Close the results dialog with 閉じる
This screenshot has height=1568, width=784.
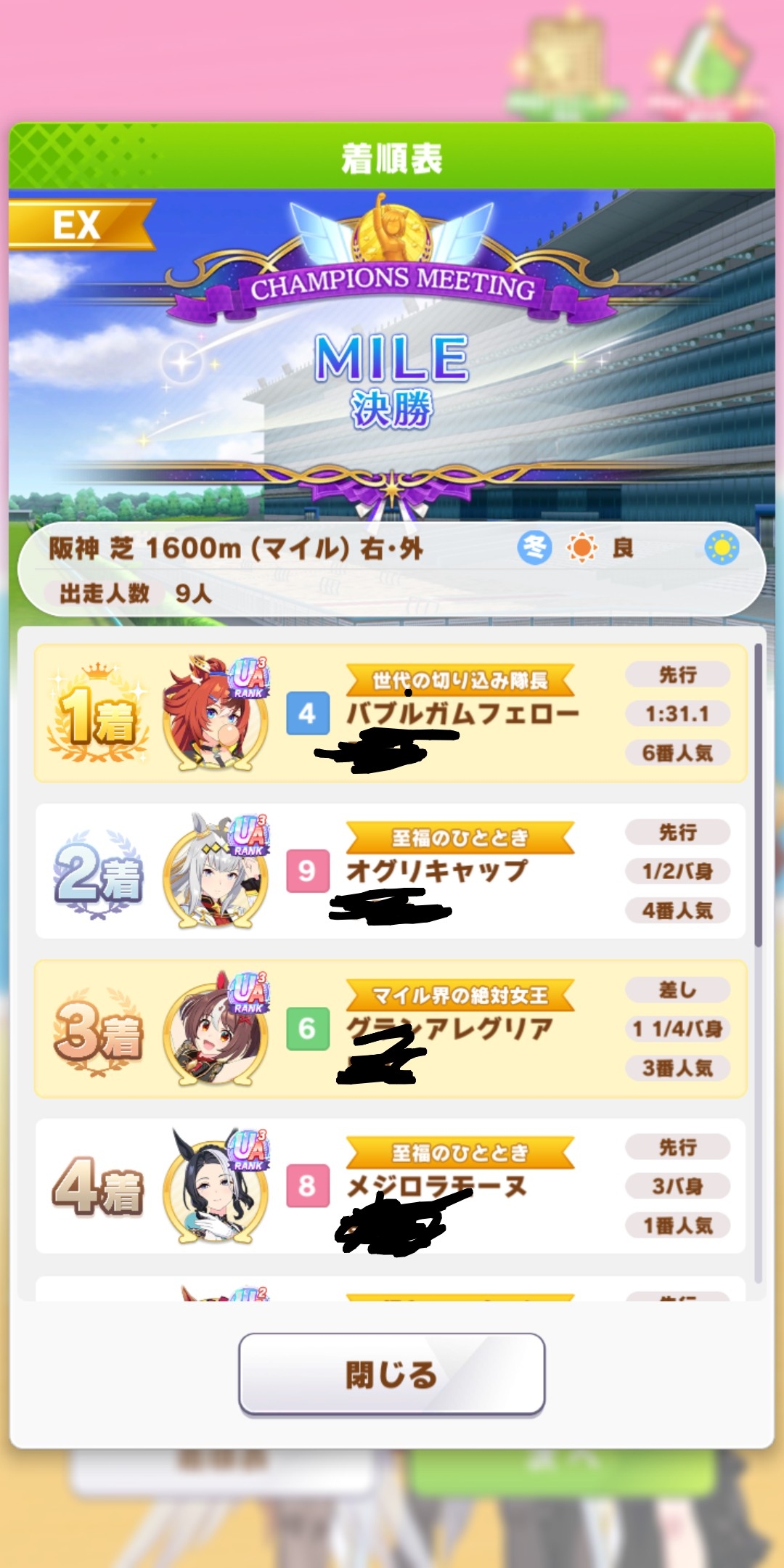pyautogui.click(x=391, y=1374)
